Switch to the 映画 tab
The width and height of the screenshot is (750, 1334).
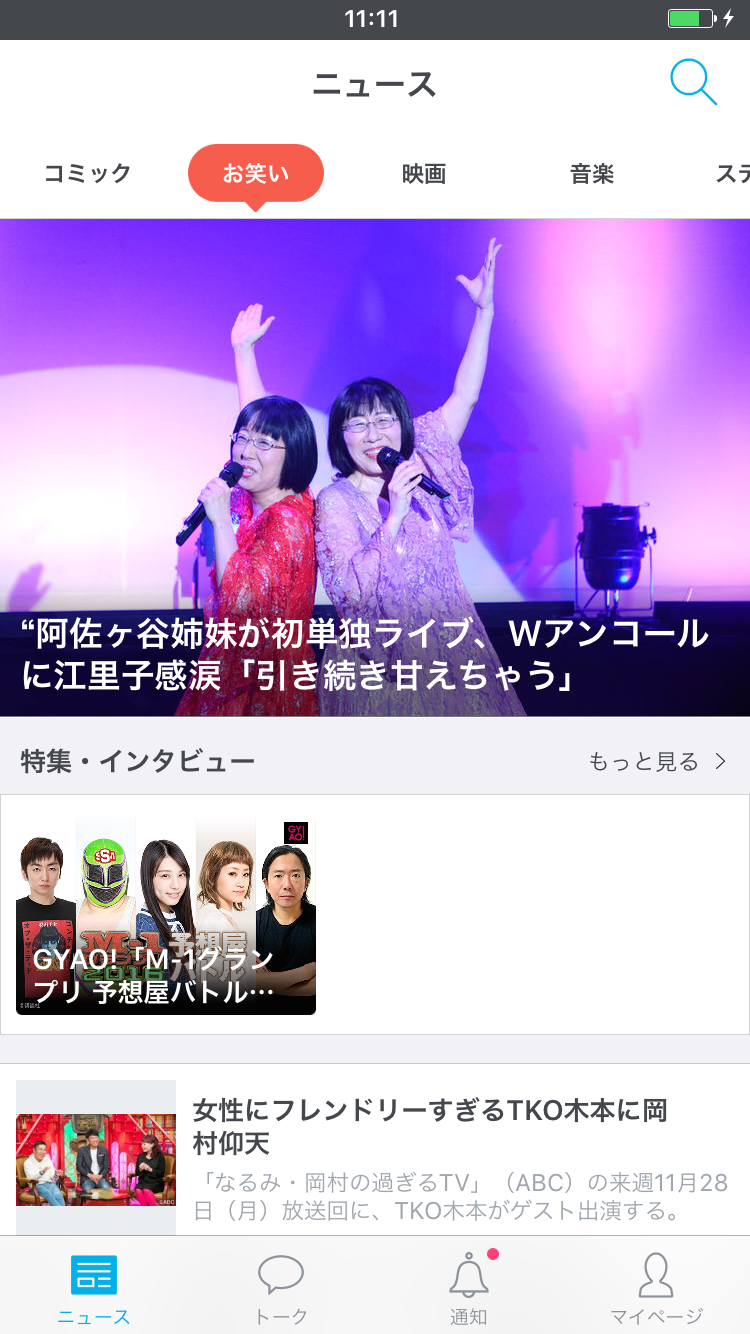(x=421, y=172)
